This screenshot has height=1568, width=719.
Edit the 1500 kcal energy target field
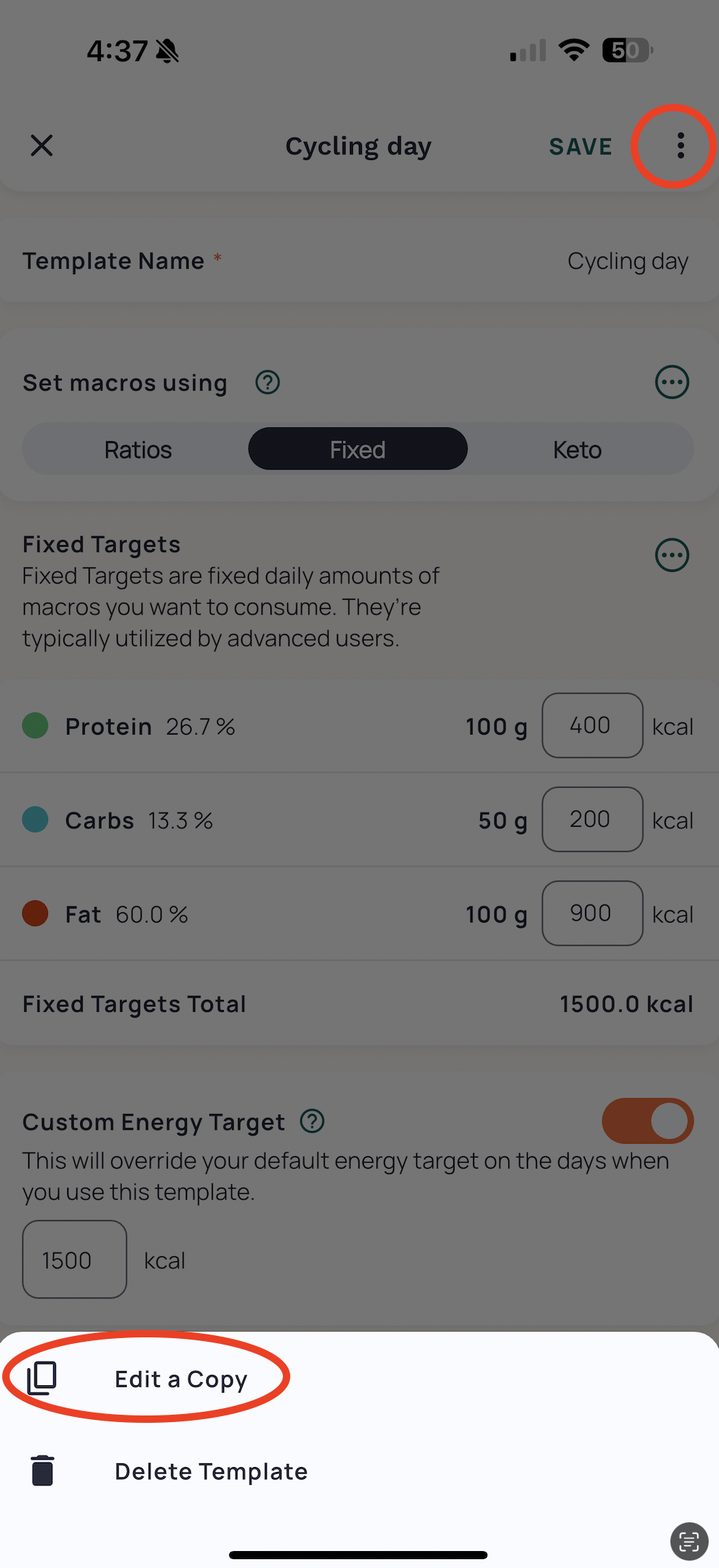click(x=74, y=1259)
